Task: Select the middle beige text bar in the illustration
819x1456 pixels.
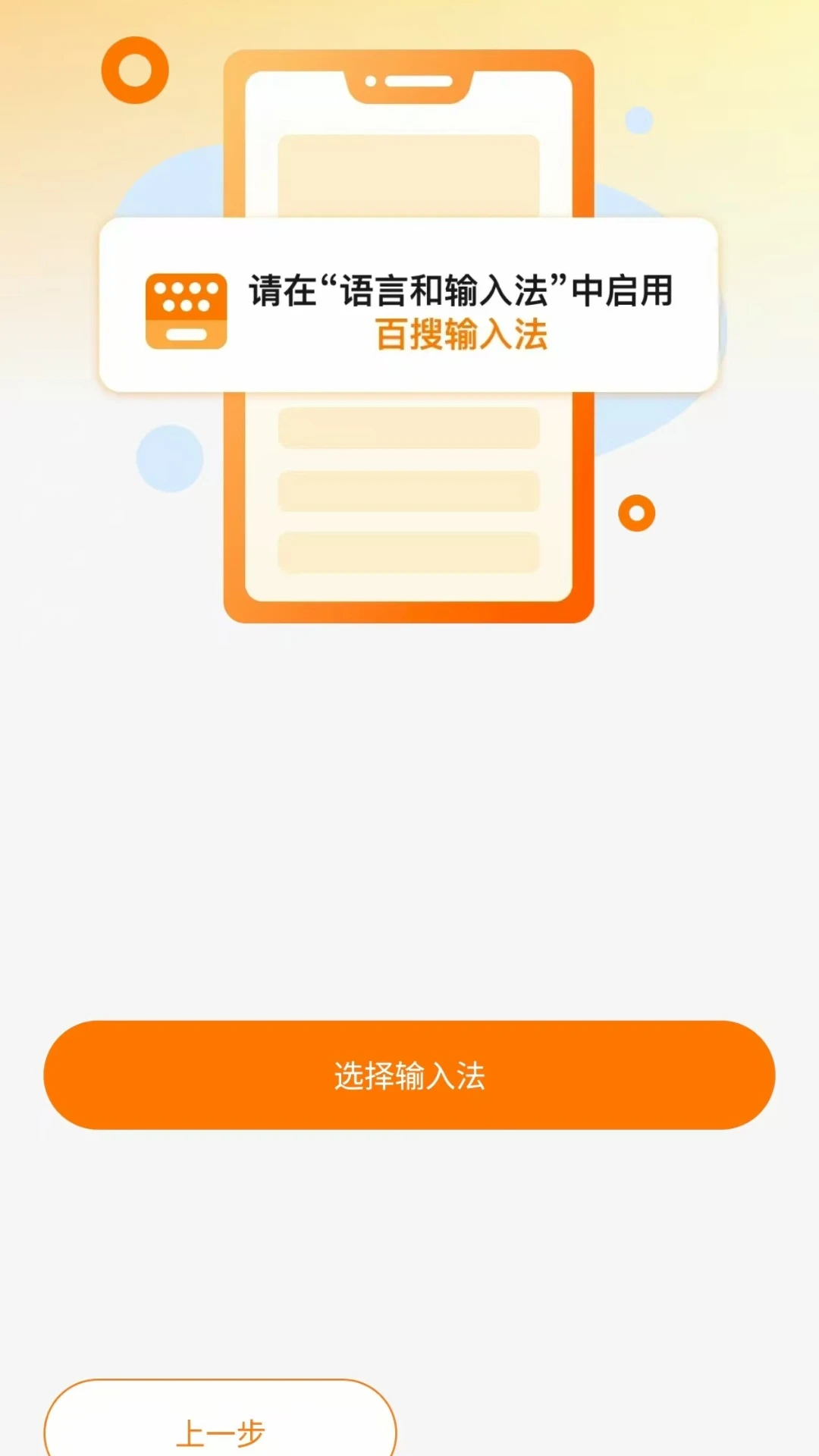Action: [x=409, y=491]
